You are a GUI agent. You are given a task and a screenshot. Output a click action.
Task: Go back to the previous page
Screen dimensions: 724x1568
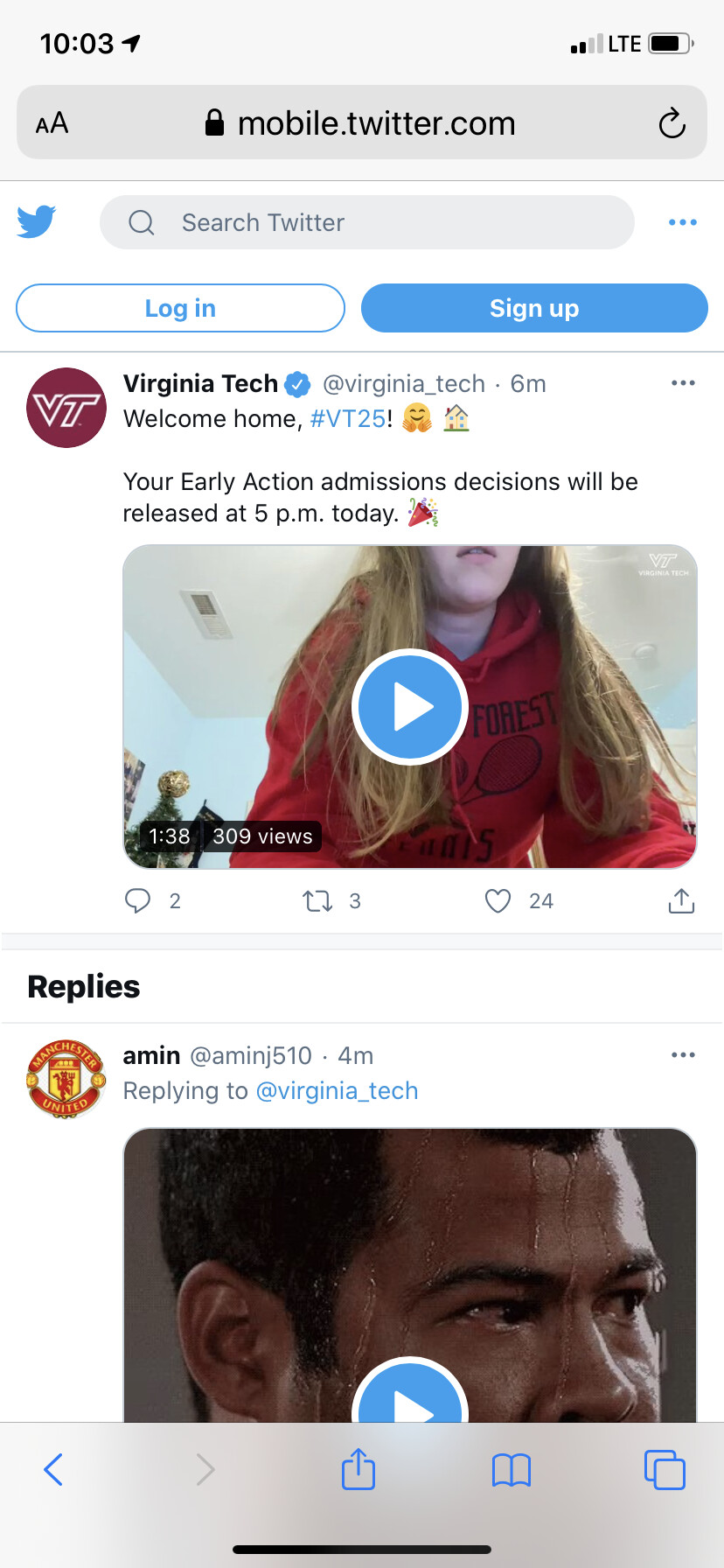53,1470
